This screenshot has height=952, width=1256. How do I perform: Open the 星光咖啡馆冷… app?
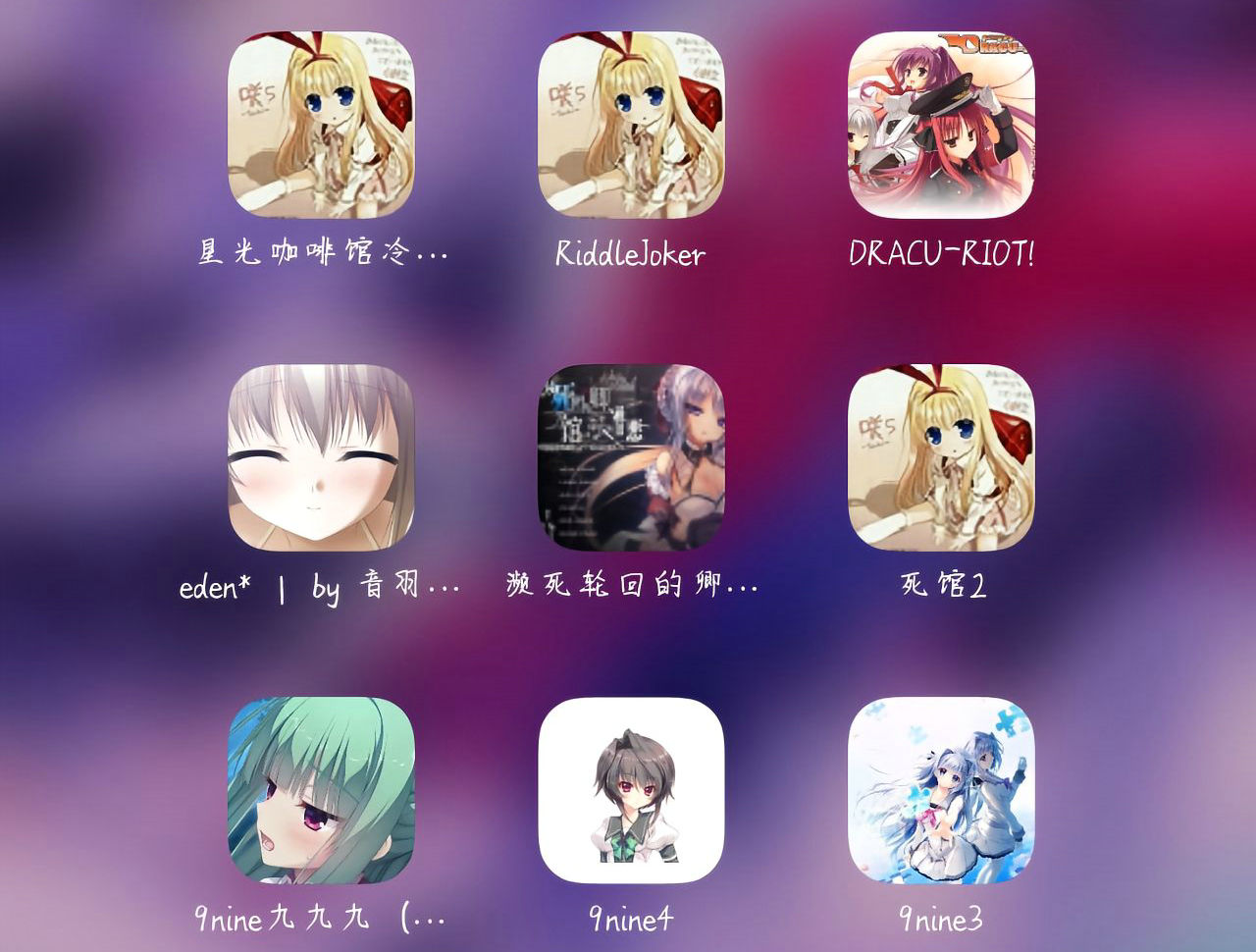coord(321,125)
